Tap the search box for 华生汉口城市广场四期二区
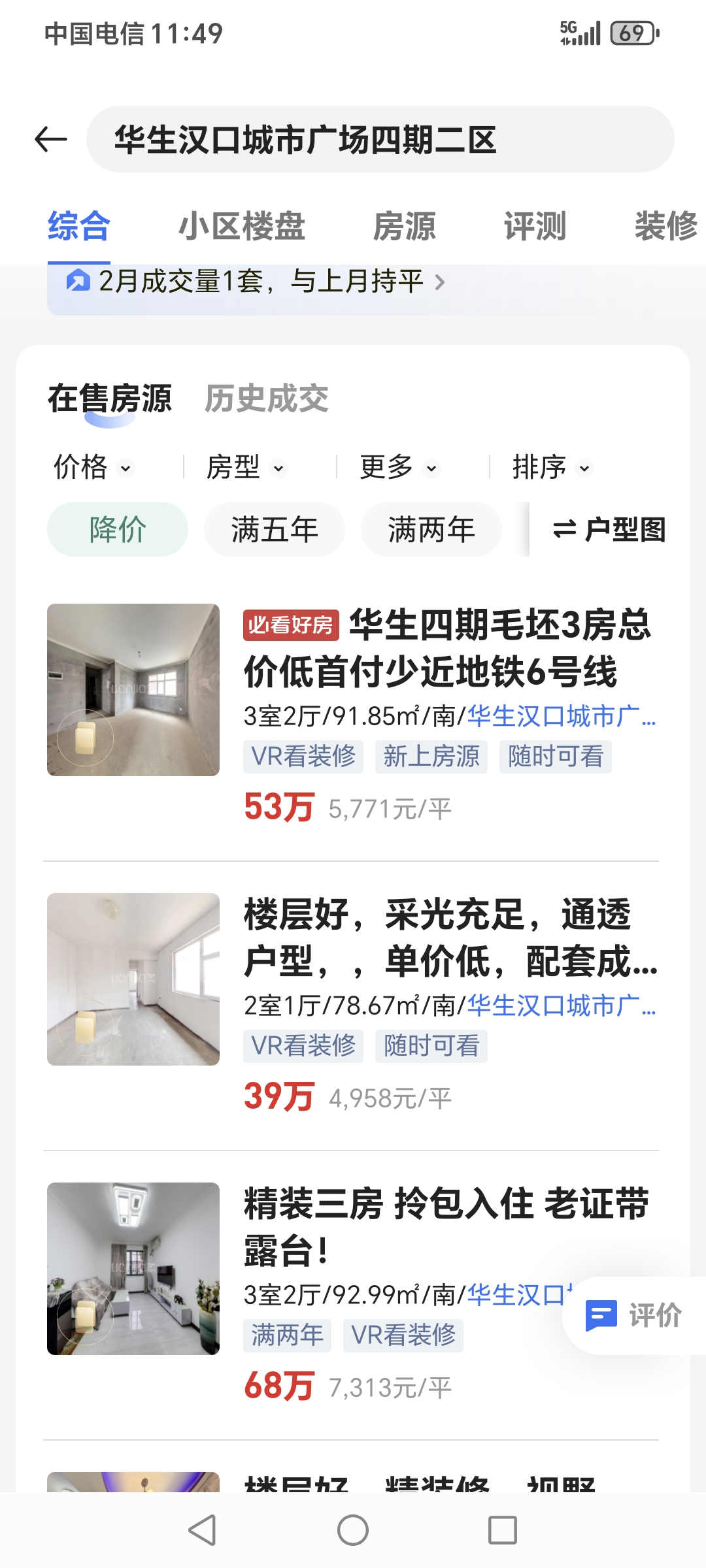This screenshot has width=706, height=1568. coord(379,139)
